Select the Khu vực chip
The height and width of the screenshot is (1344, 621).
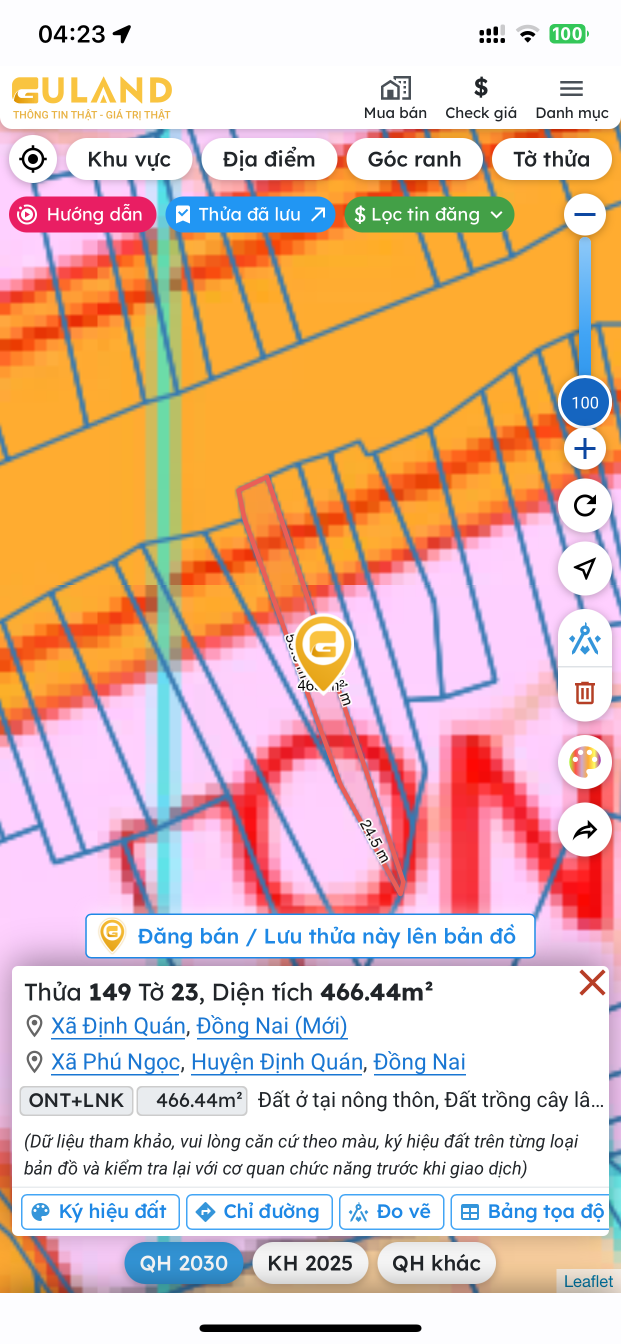[x=129, y=159]
